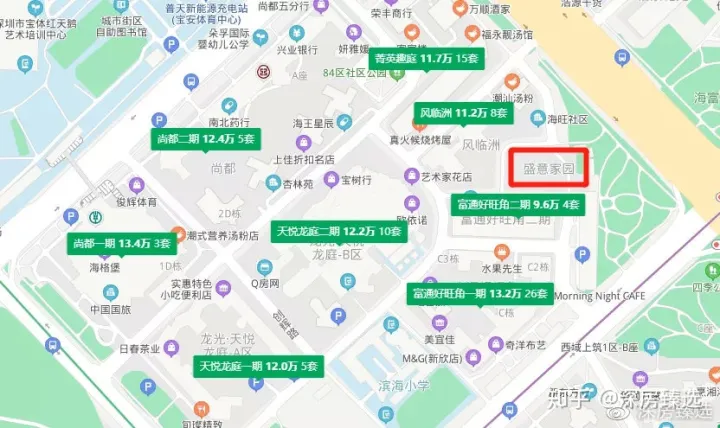
Task: Open 尚都二期 12.4万 5套 marker
Action: 207,139
